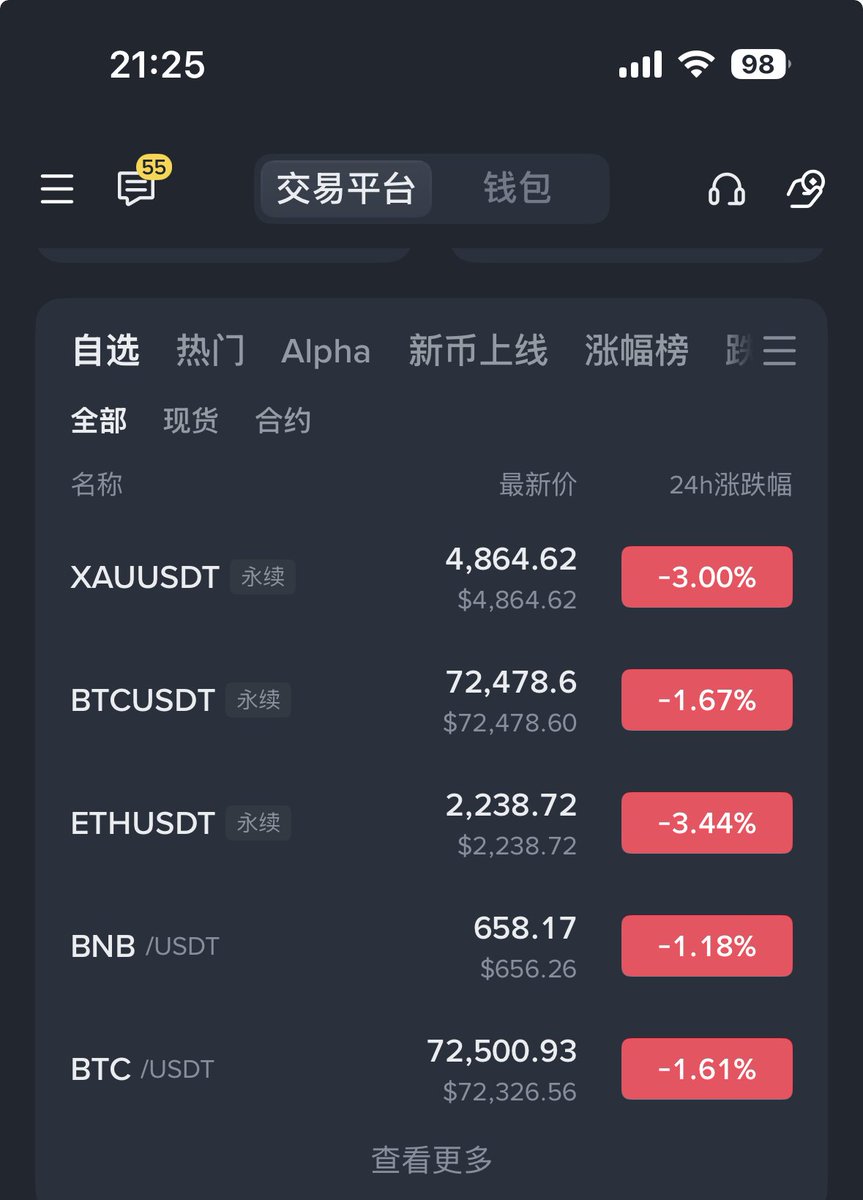Open messages with 55 badge
The height and width of the screenshot is (1200, 863).
click(x=137, y=187)
